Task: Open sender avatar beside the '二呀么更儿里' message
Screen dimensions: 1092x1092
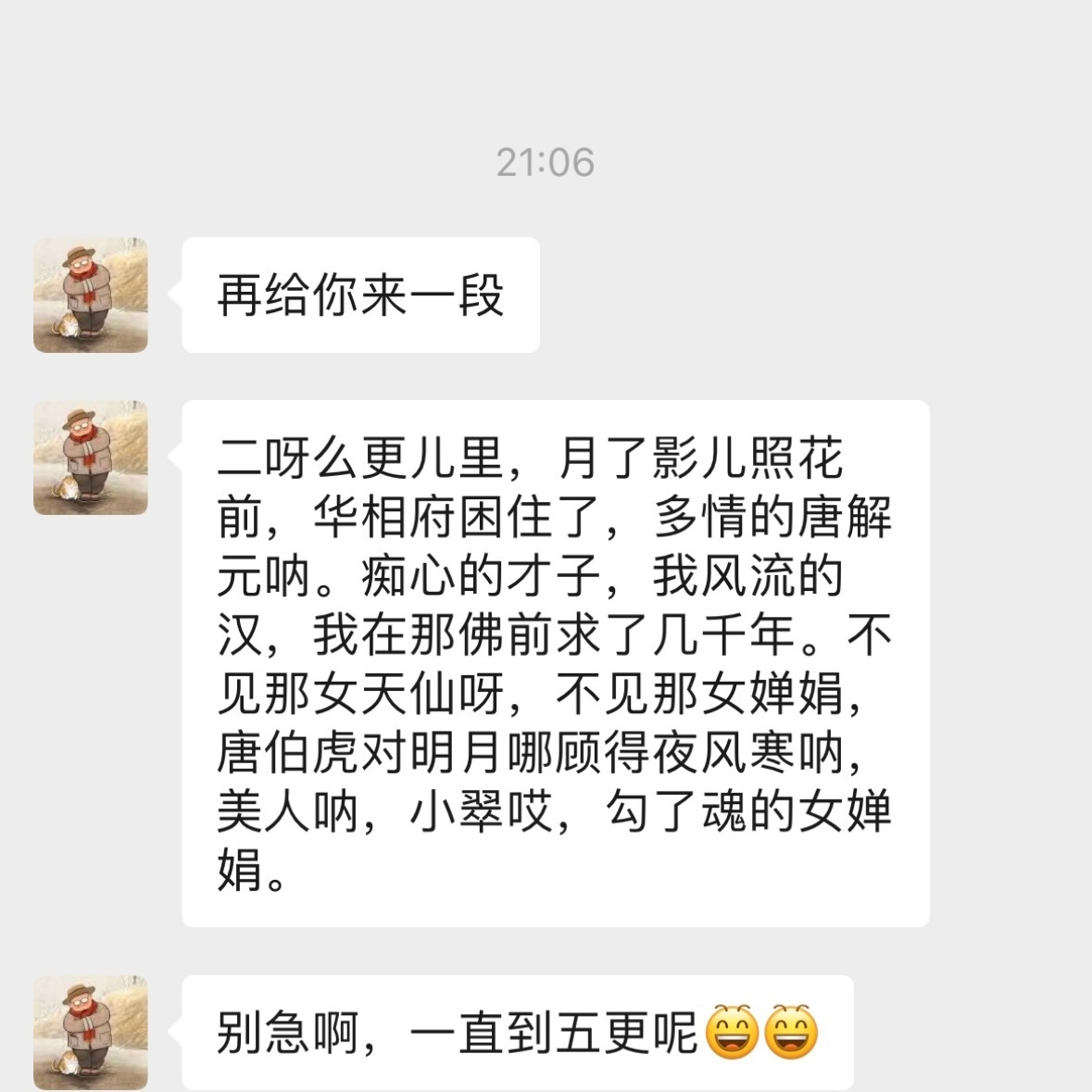Action: [x=91, y=458]
